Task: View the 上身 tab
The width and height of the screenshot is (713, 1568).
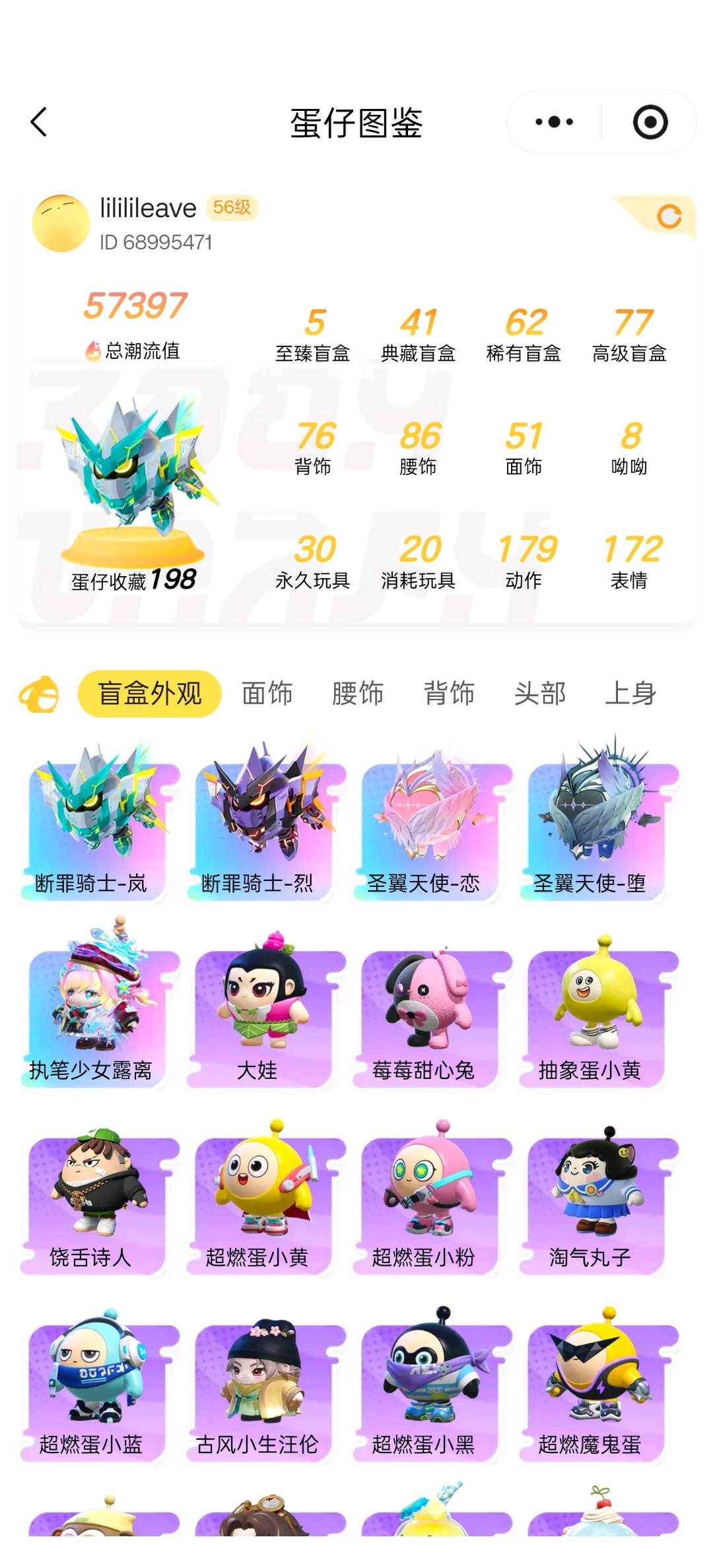Action: (x=630, y=694)
